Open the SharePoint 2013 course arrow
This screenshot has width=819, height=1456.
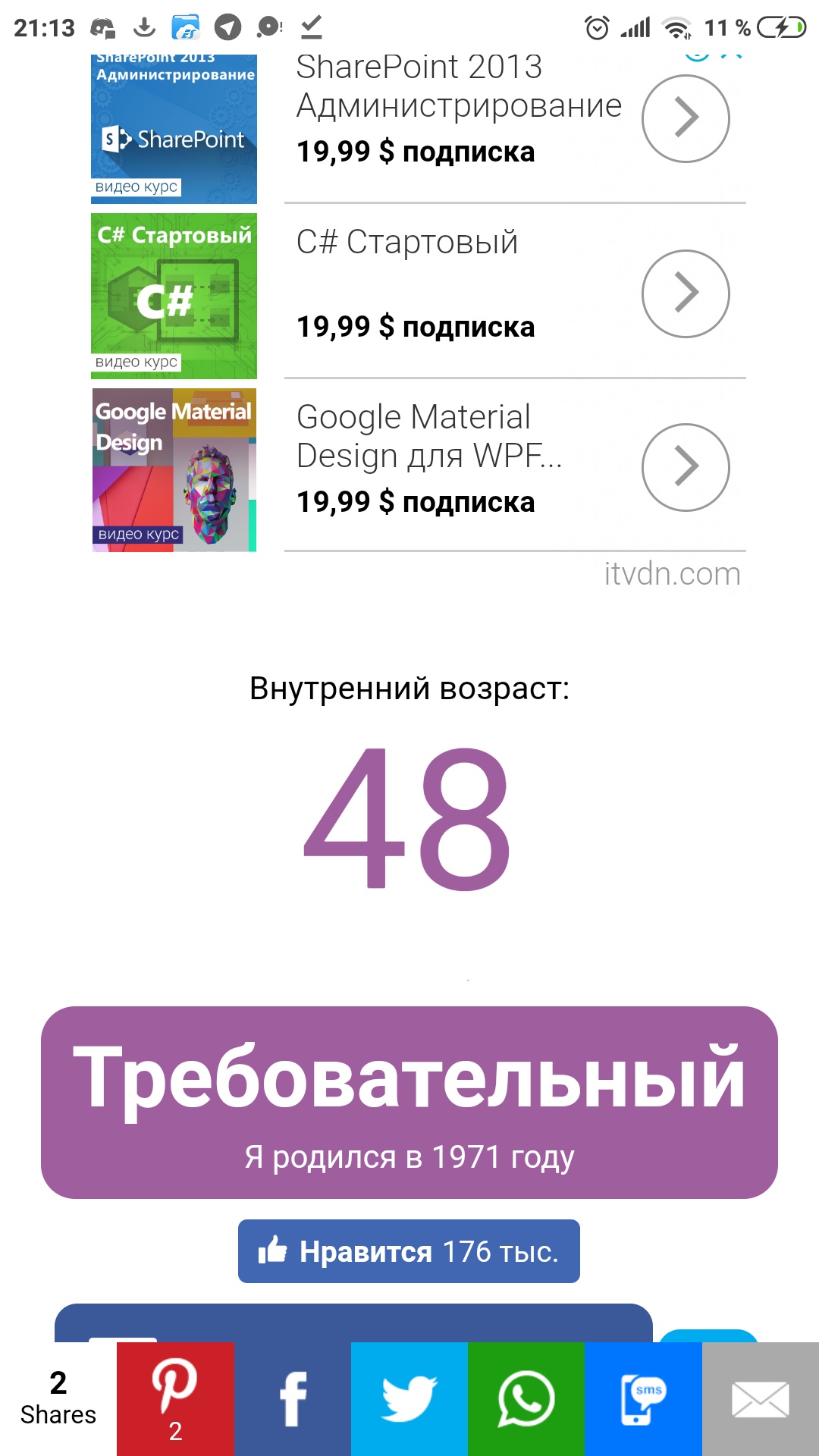[686, 118]
